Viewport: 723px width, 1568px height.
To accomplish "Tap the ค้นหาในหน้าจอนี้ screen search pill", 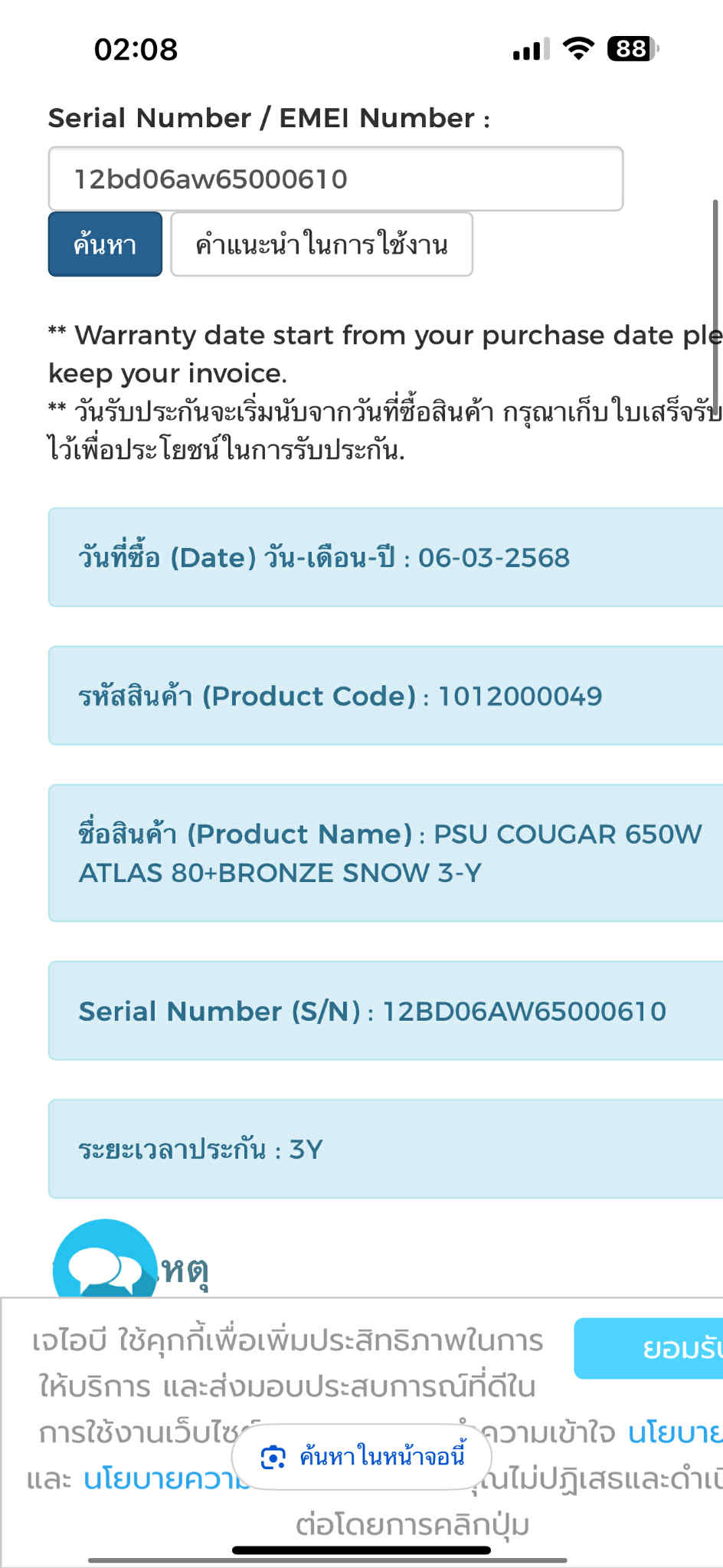I will pyautogui.click(x=361, y=1455).
